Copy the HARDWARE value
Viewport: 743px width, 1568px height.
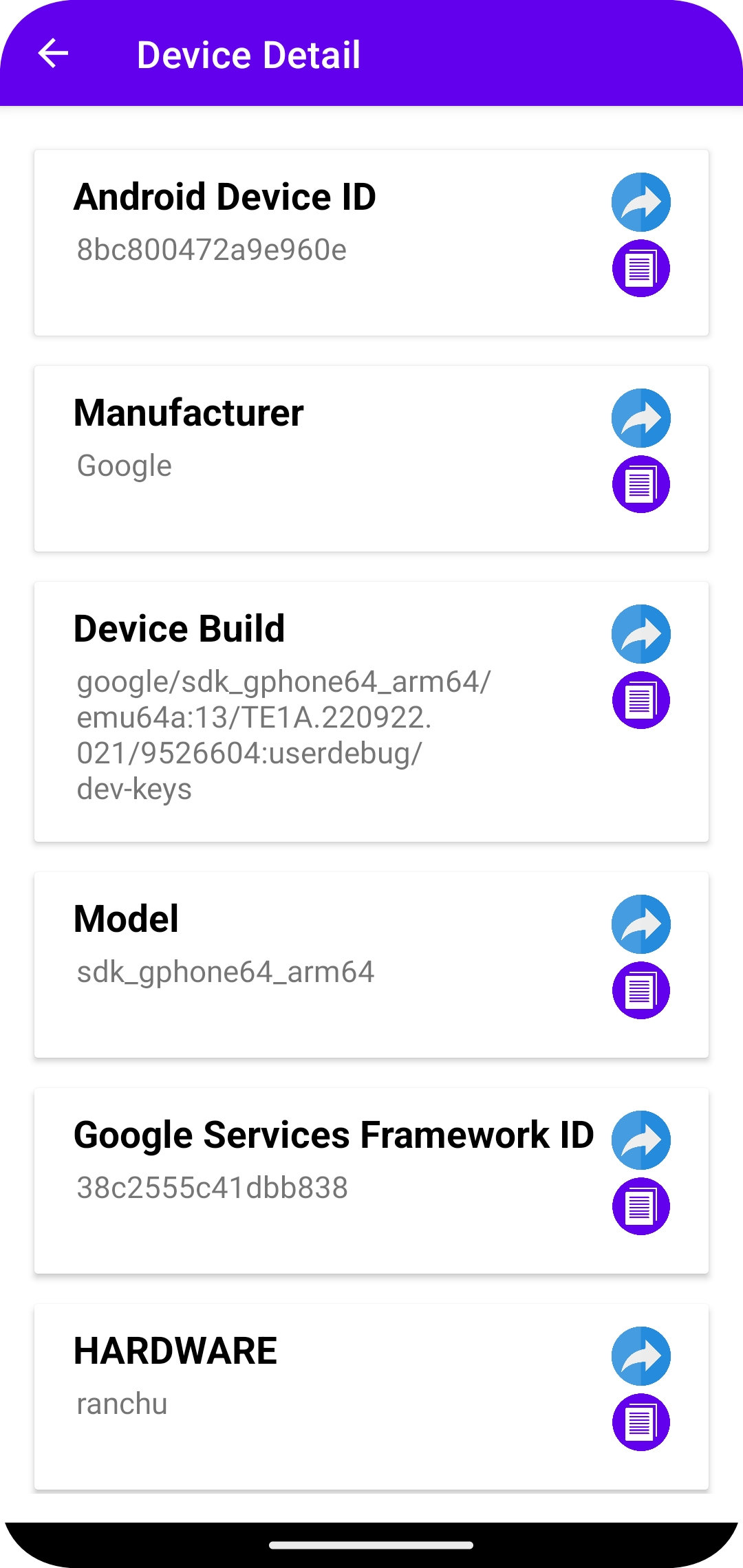click(641, 1422)
